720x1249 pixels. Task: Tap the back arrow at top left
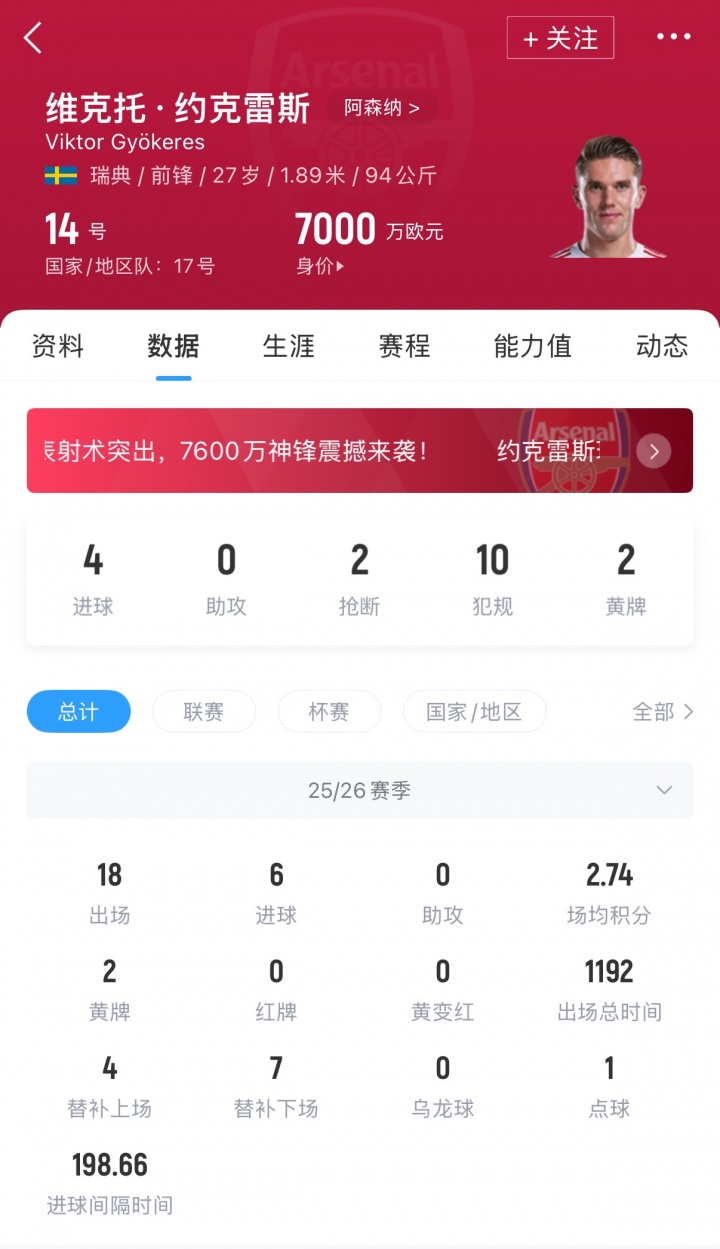pos(32,38)
